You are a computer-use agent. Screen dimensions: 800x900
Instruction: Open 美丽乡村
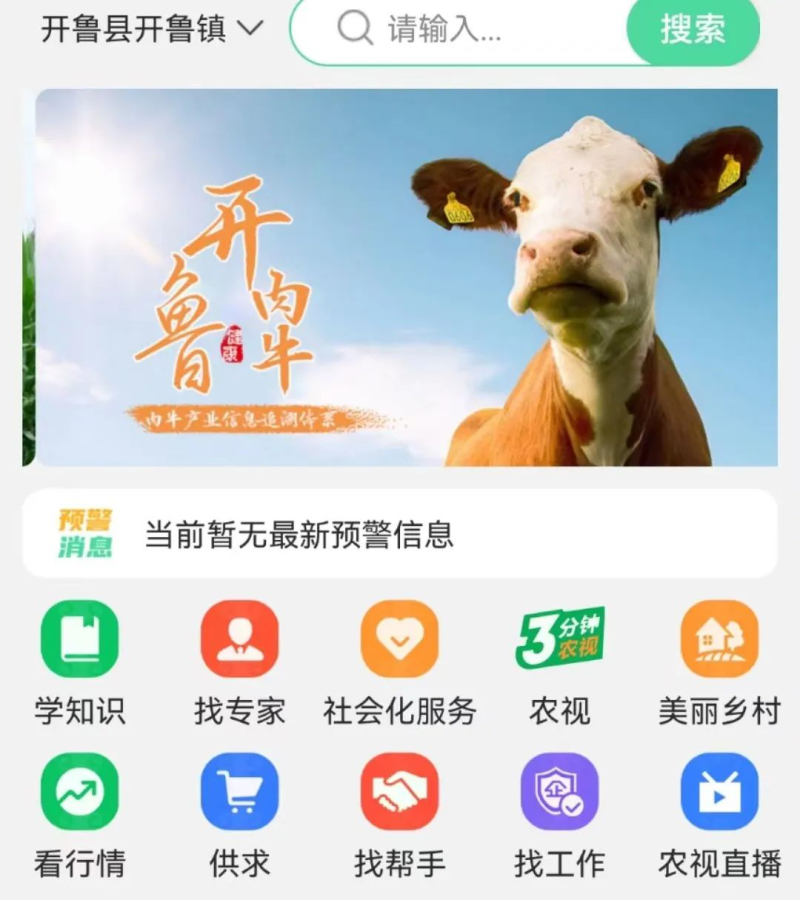click(719, 639)
